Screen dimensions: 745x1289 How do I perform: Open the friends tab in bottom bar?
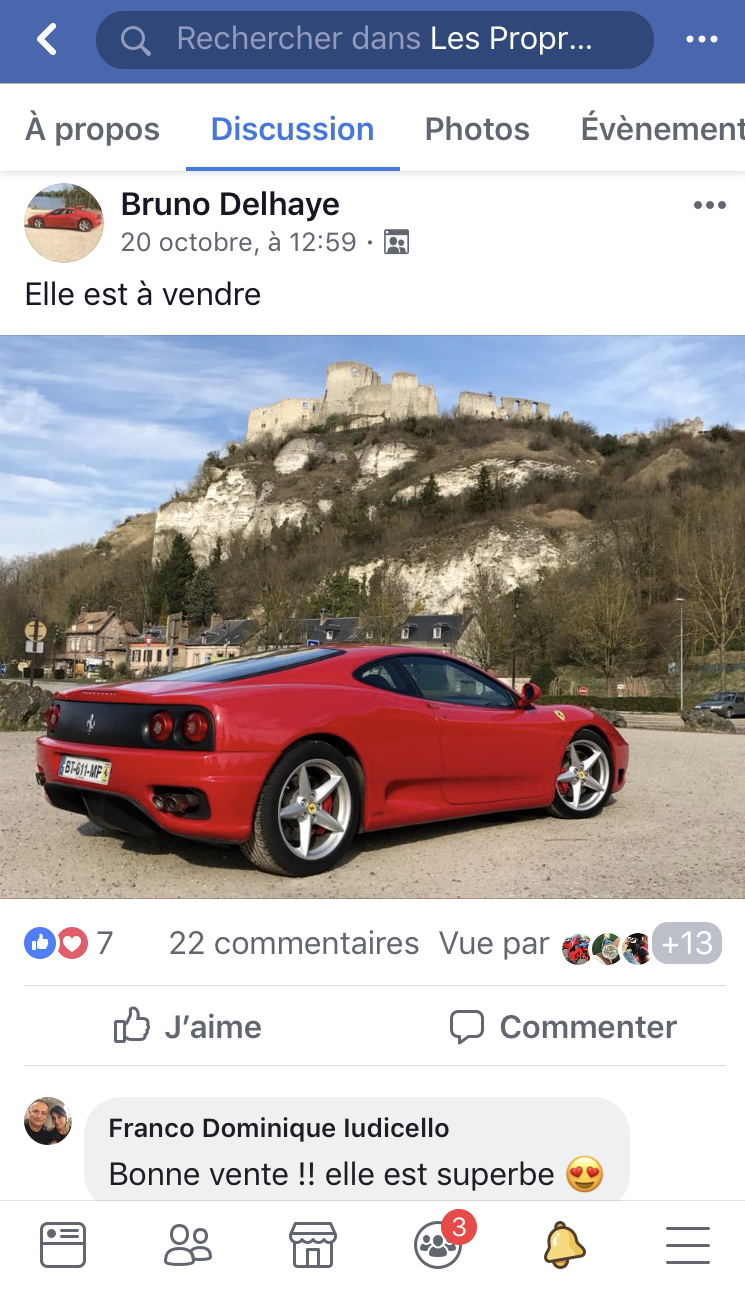coord(188,1246)
